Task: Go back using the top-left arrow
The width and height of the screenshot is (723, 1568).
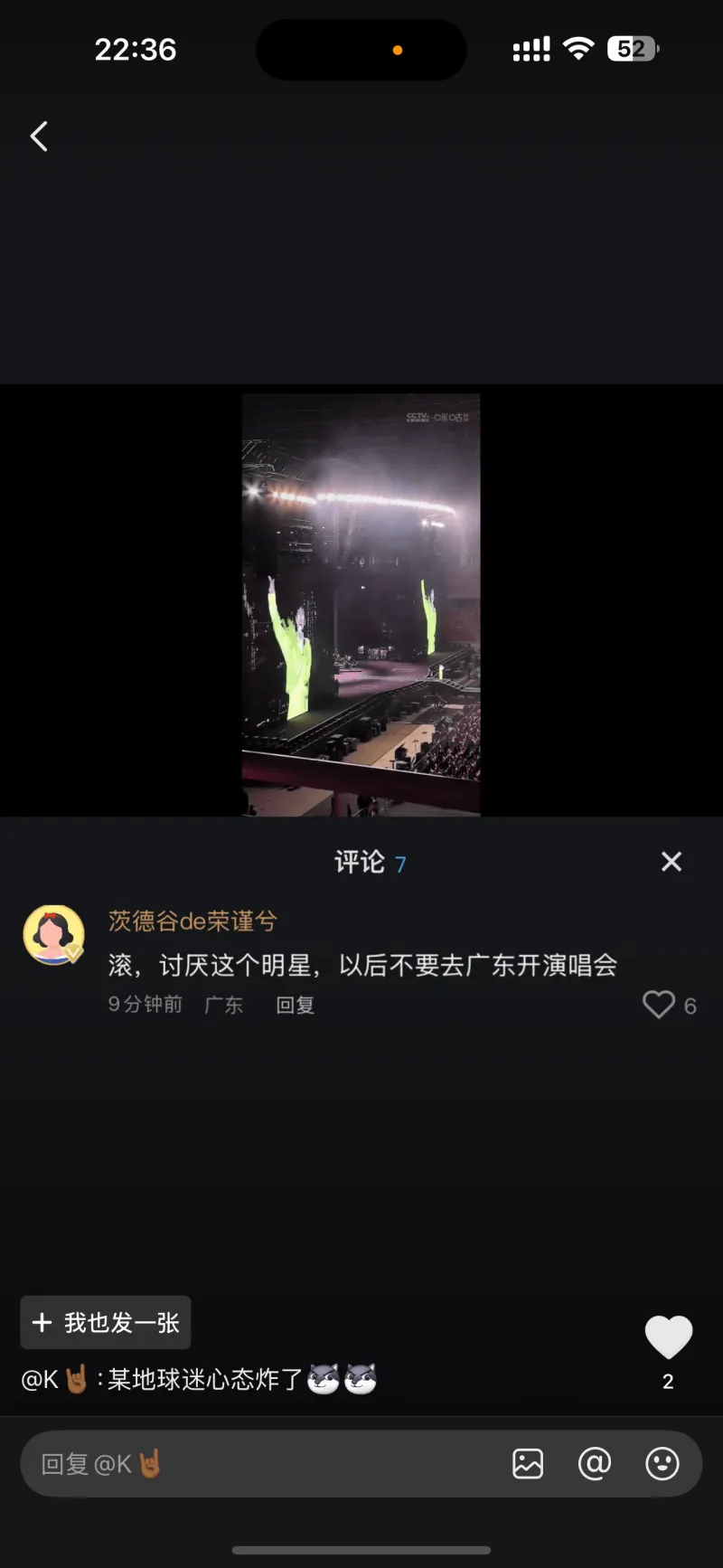Action: point(39,137)
